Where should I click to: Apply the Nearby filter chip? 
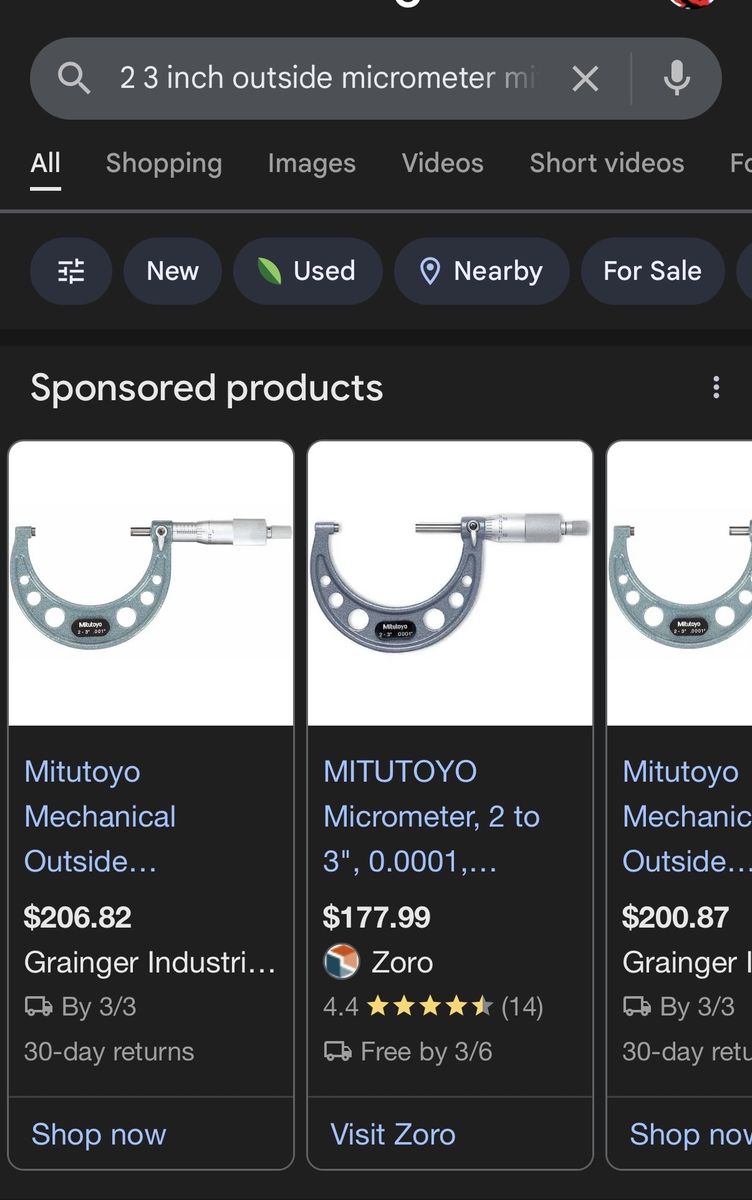pos(481,271)
